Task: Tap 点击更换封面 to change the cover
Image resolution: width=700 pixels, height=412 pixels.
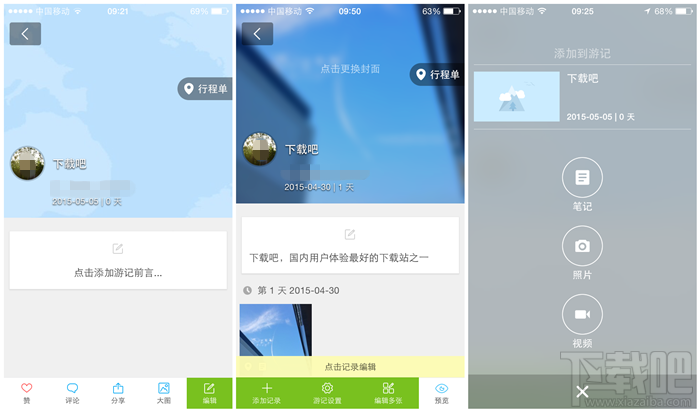Action: [x=350, y=69]
